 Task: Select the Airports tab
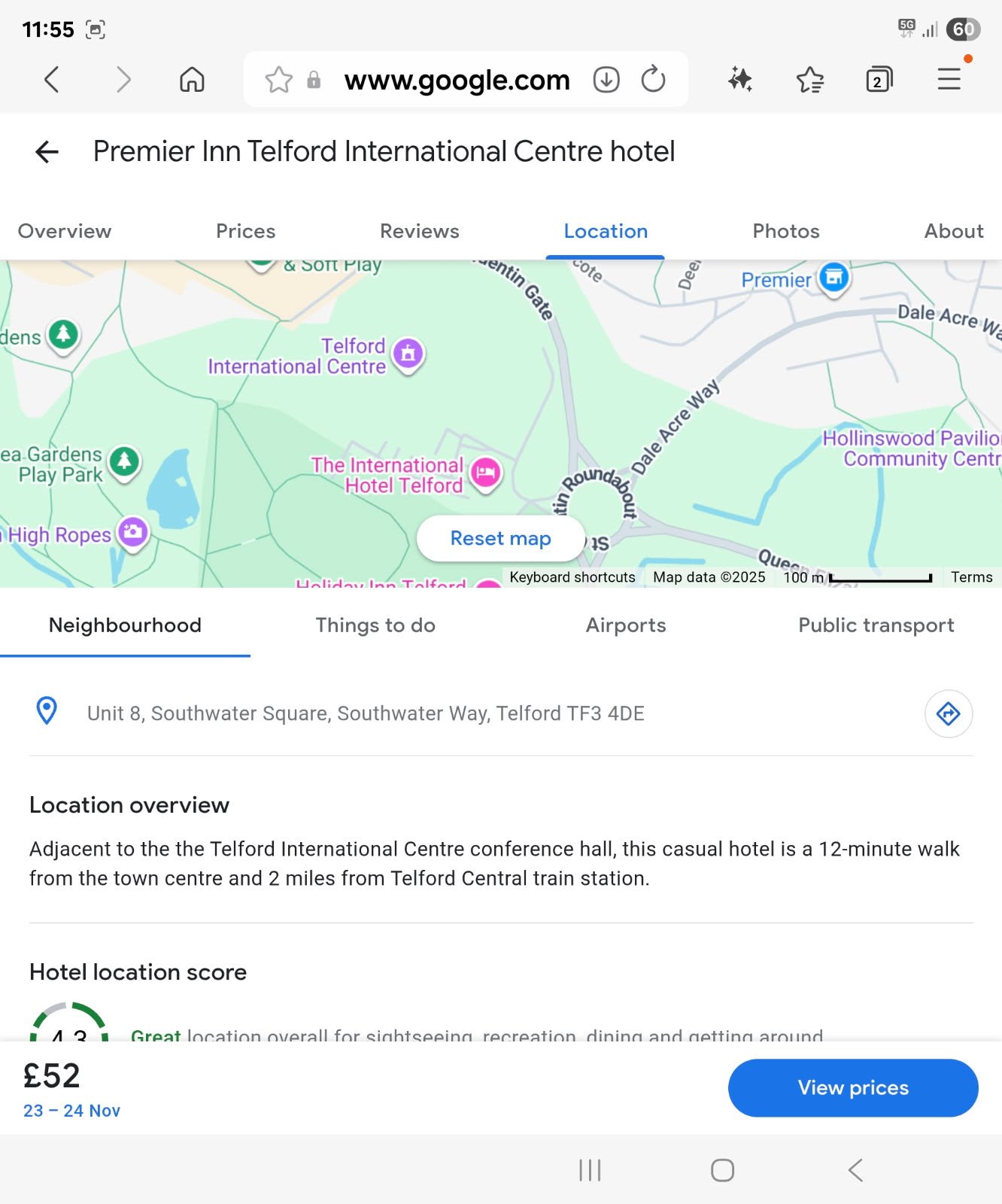625,625
